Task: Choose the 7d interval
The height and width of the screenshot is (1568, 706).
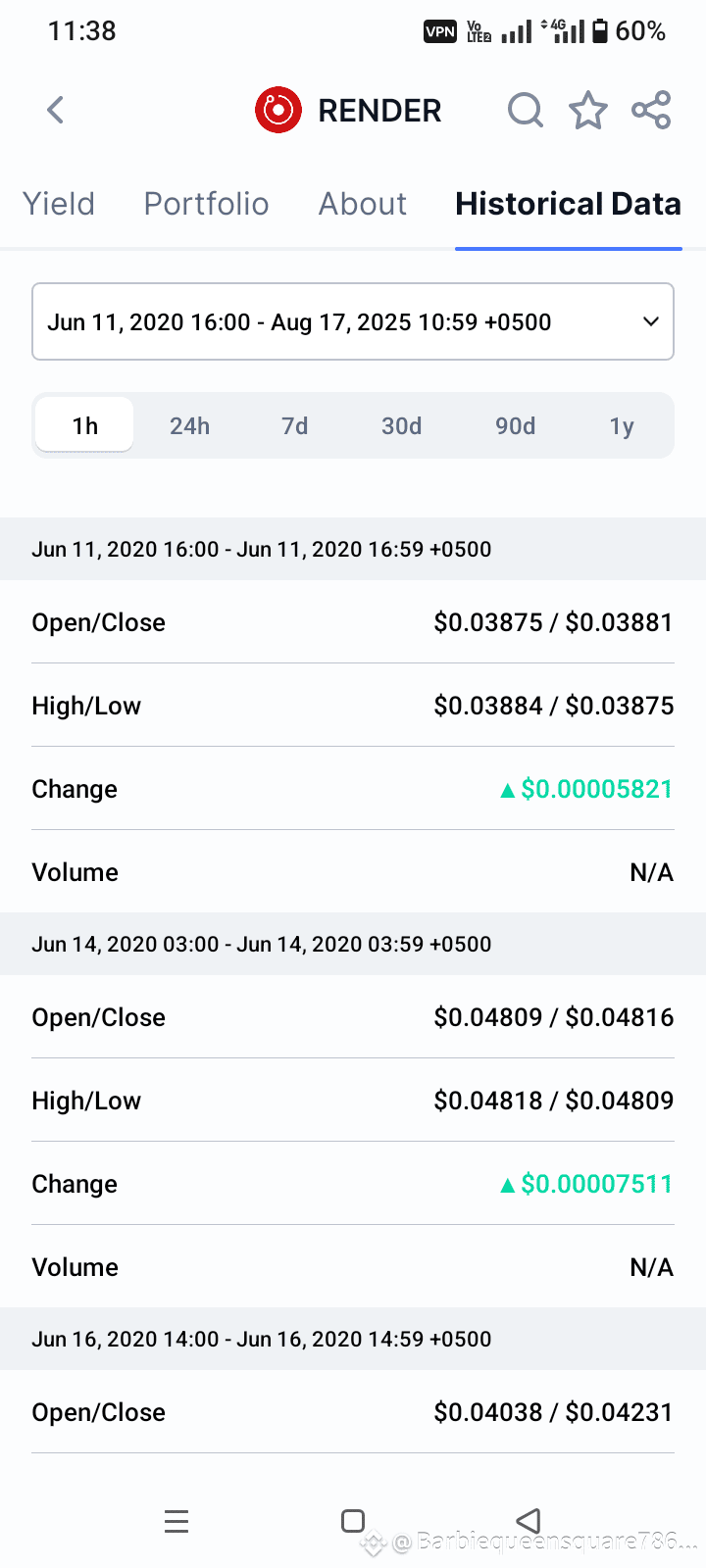Action: [295, 425]
